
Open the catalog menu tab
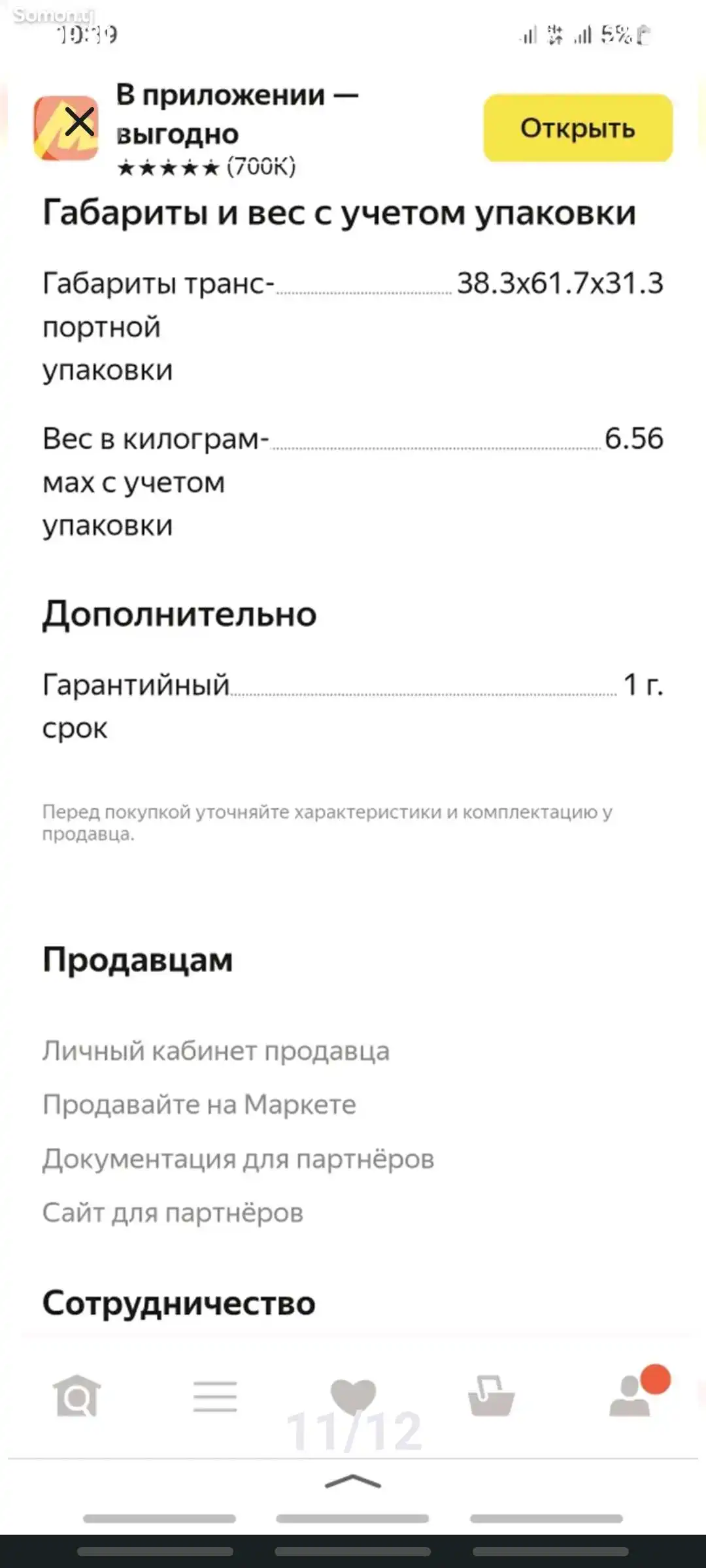(x=215, y=1396)
